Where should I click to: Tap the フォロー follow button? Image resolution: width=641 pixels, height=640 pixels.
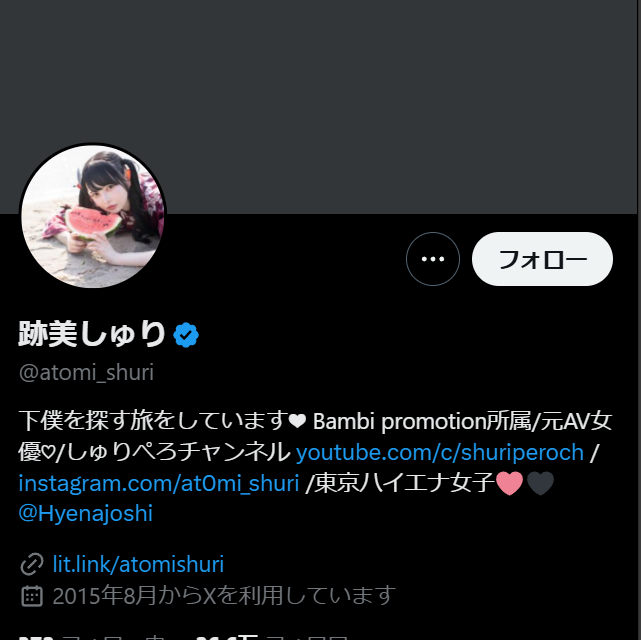(x=541, y=259)
